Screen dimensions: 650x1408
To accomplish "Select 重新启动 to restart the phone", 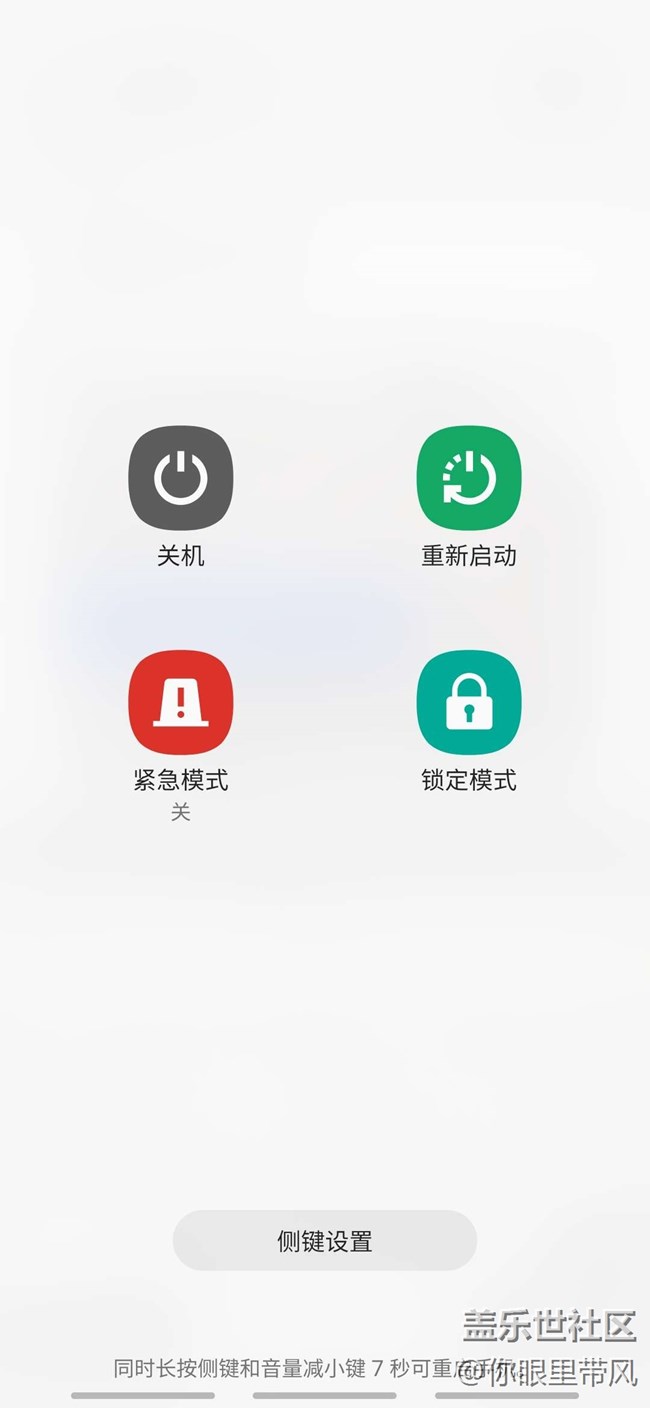I will pos(468,478).
